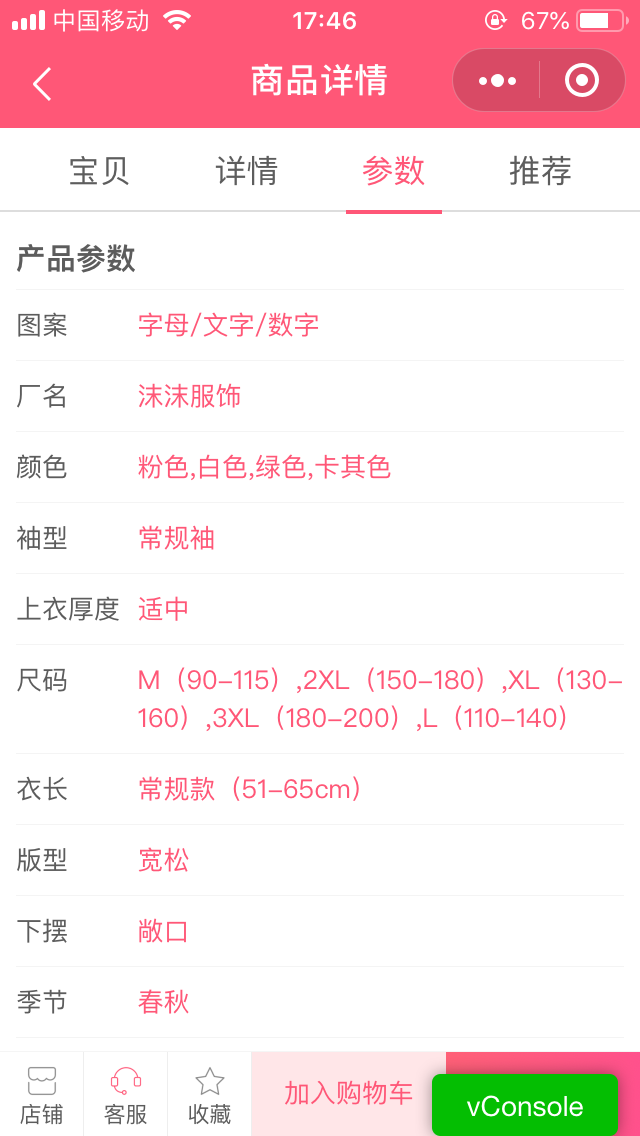
Task: Tap 加入购物车 to add to cart
Action: [349, 1094]
